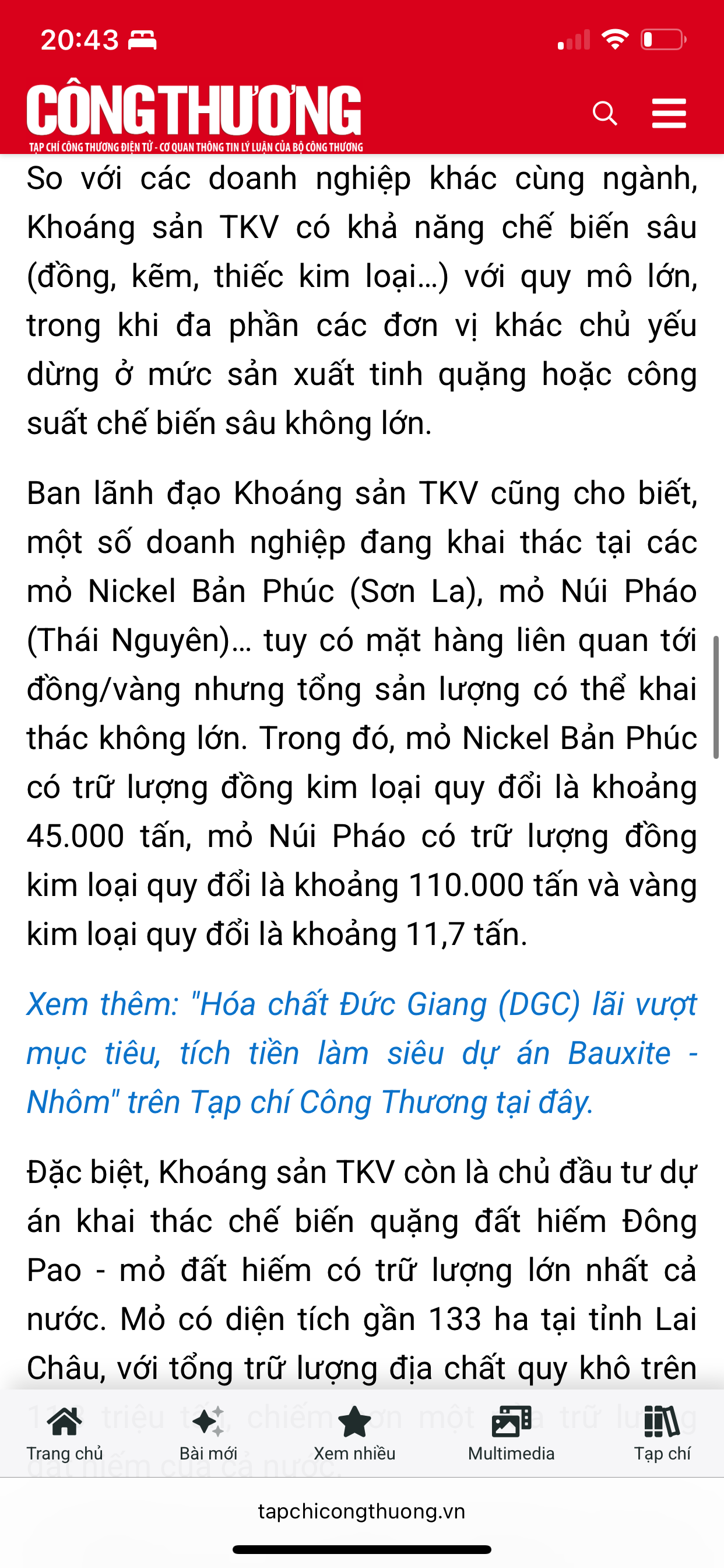Viewport: 724px width, 1568px height.
Task: Open the search magnifier icon
Action: pos(604,113)
